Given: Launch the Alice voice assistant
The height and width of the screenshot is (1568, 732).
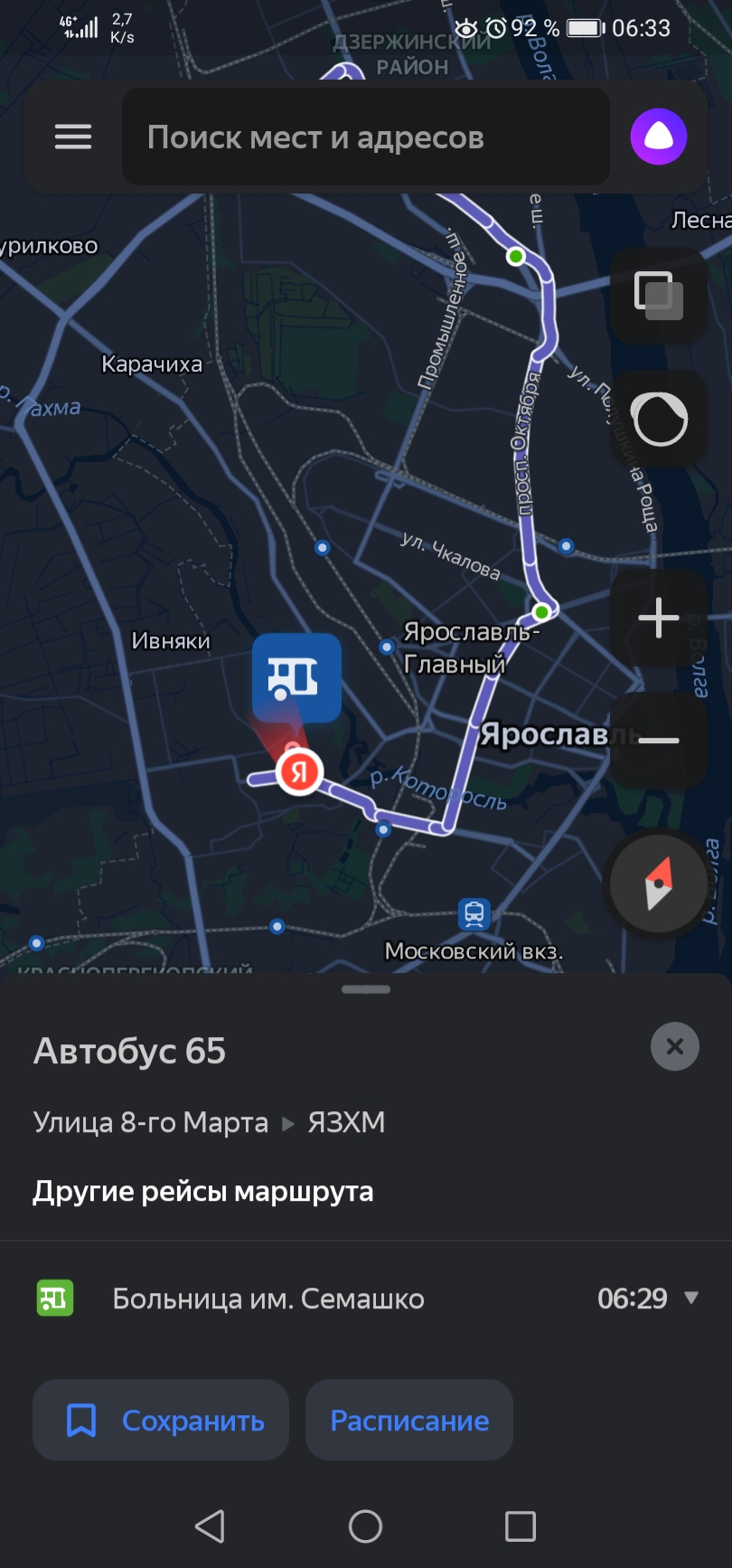Looking at the screenshot, I should [658, 137].
